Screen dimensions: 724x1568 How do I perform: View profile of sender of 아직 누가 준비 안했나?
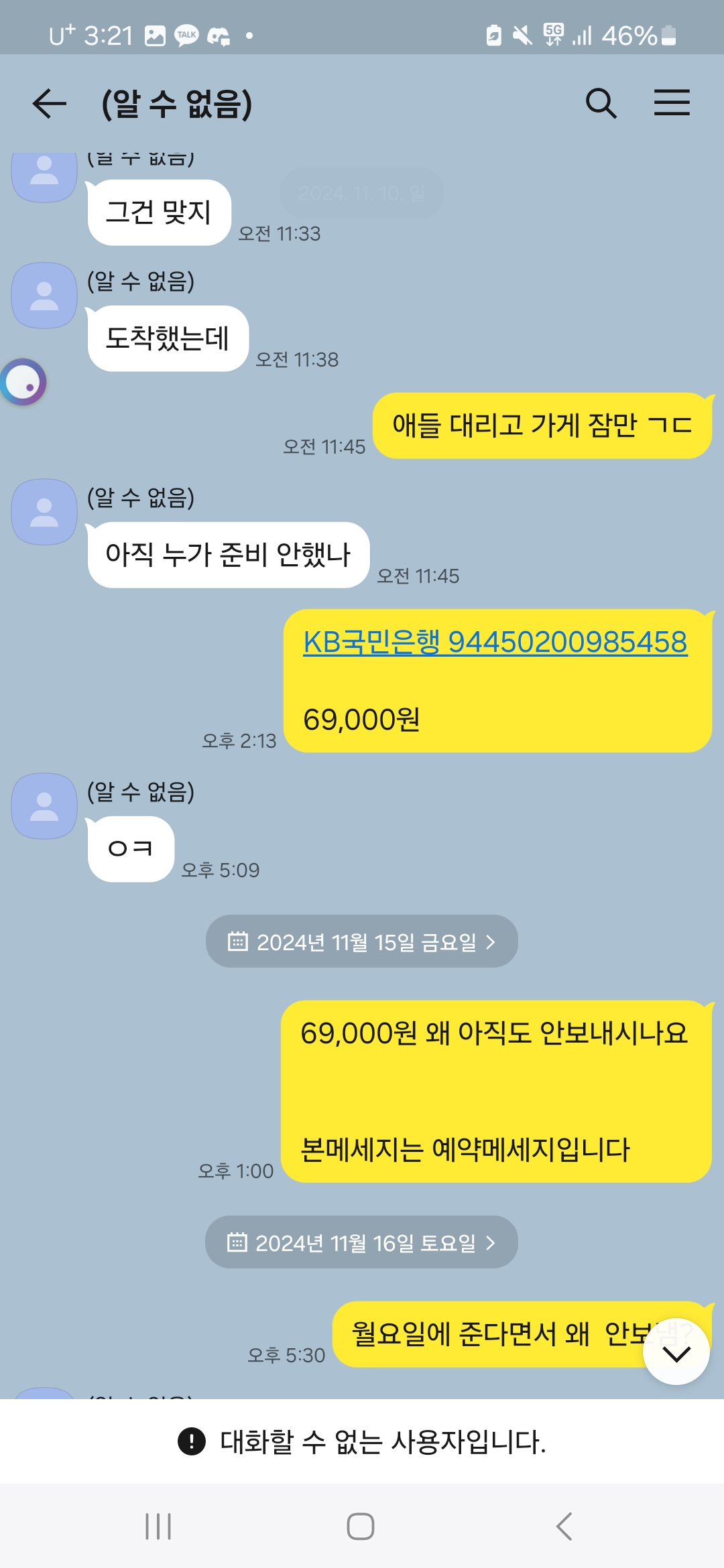[44, 512]
